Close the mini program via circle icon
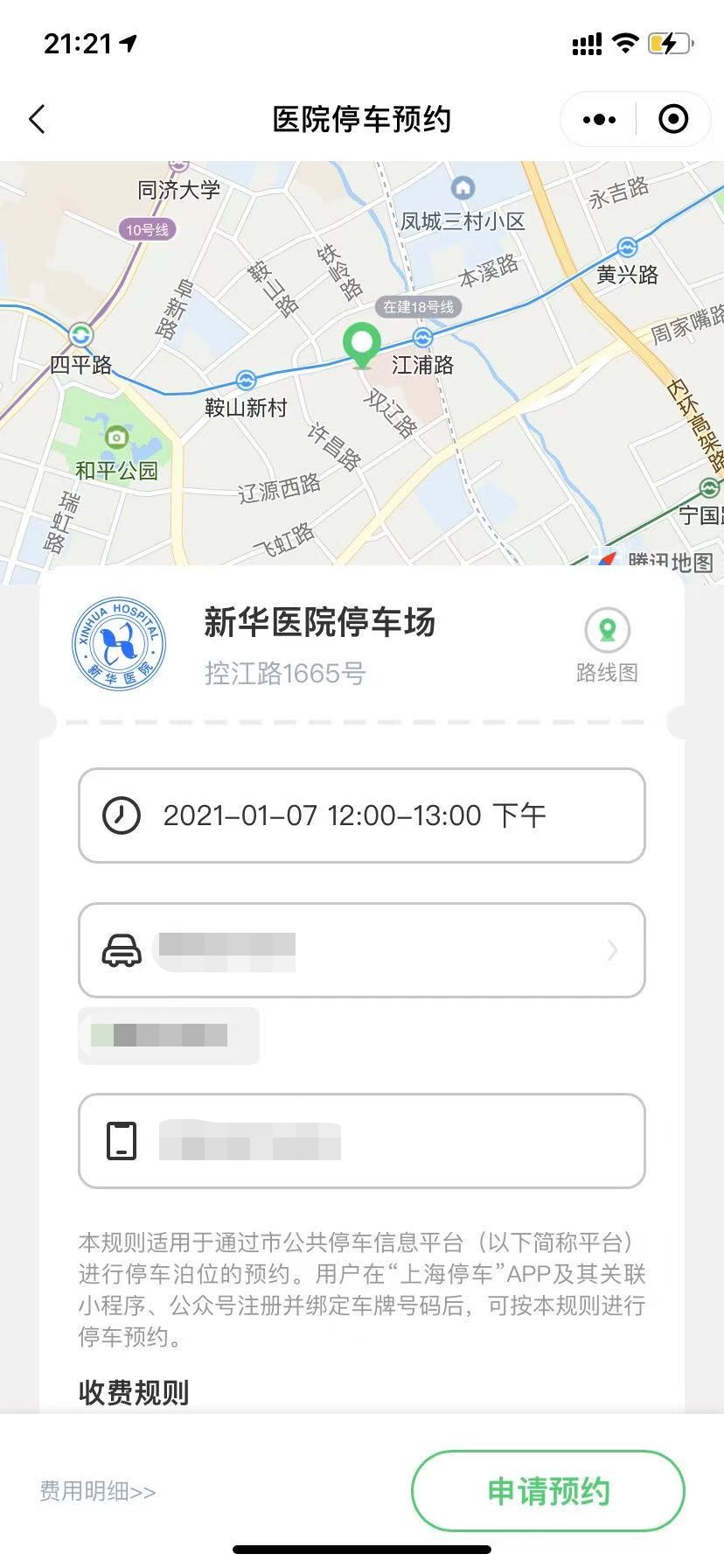Image resolution: width=724 pixels, height=1568 pixels. (672, 120)
